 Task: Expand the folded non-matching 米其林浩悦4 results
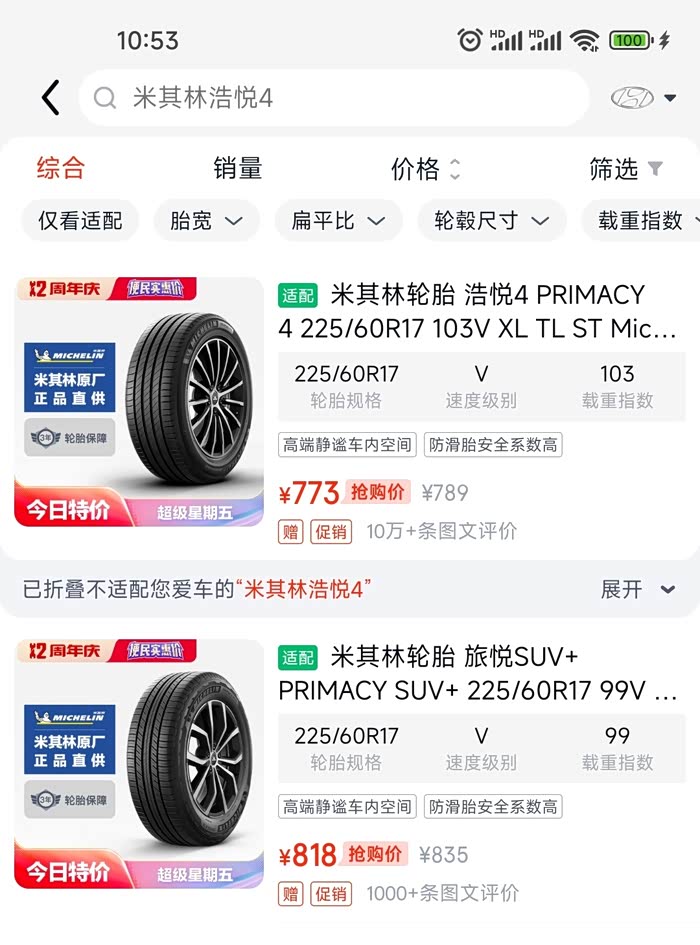coord(638,590)
